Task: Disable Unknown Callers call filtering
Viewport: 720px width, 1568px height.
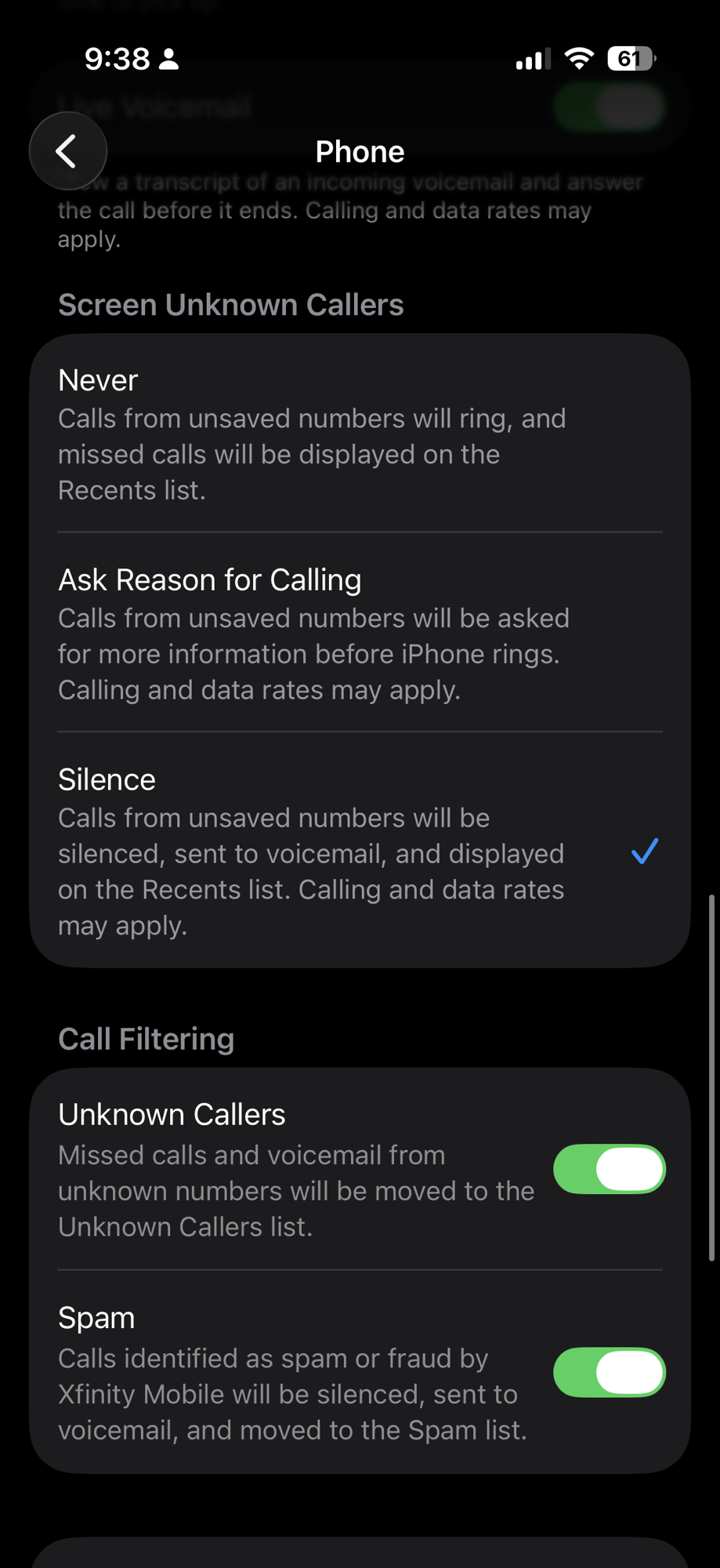Action: [x=609, y=1169]
